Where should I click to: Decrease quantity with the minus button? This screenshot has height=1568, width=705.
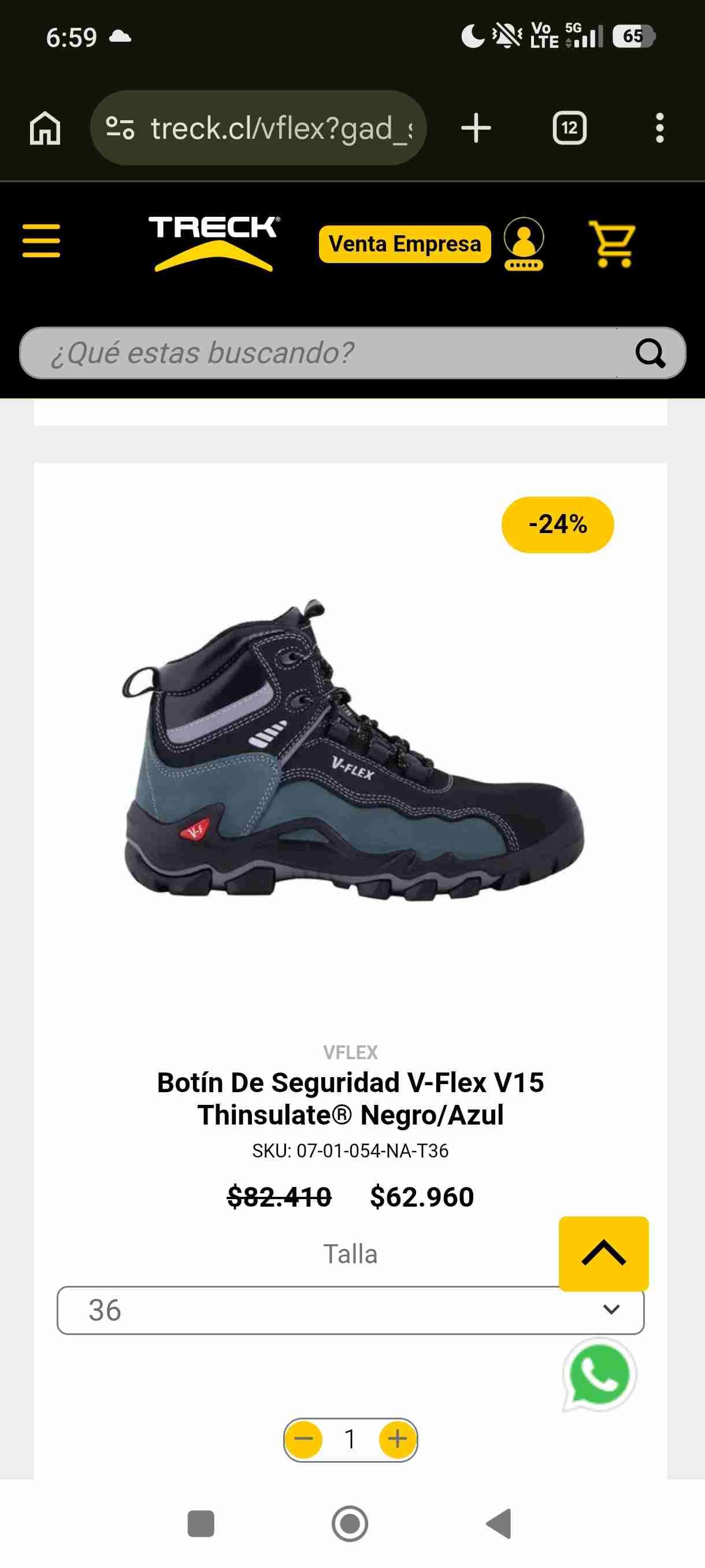coord(303,1439)
